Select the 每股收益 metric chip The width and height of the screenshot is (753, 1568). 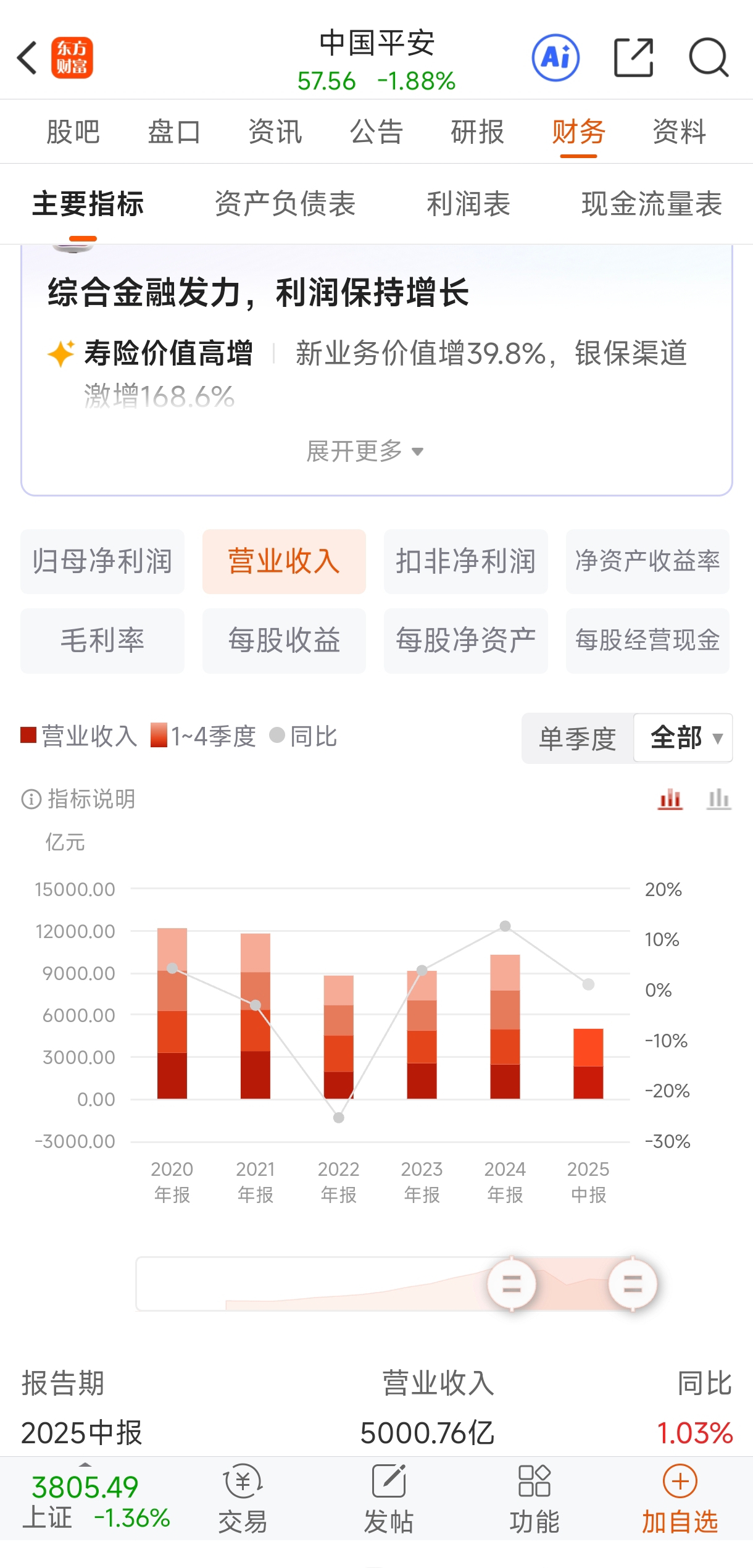coord(284,640)
